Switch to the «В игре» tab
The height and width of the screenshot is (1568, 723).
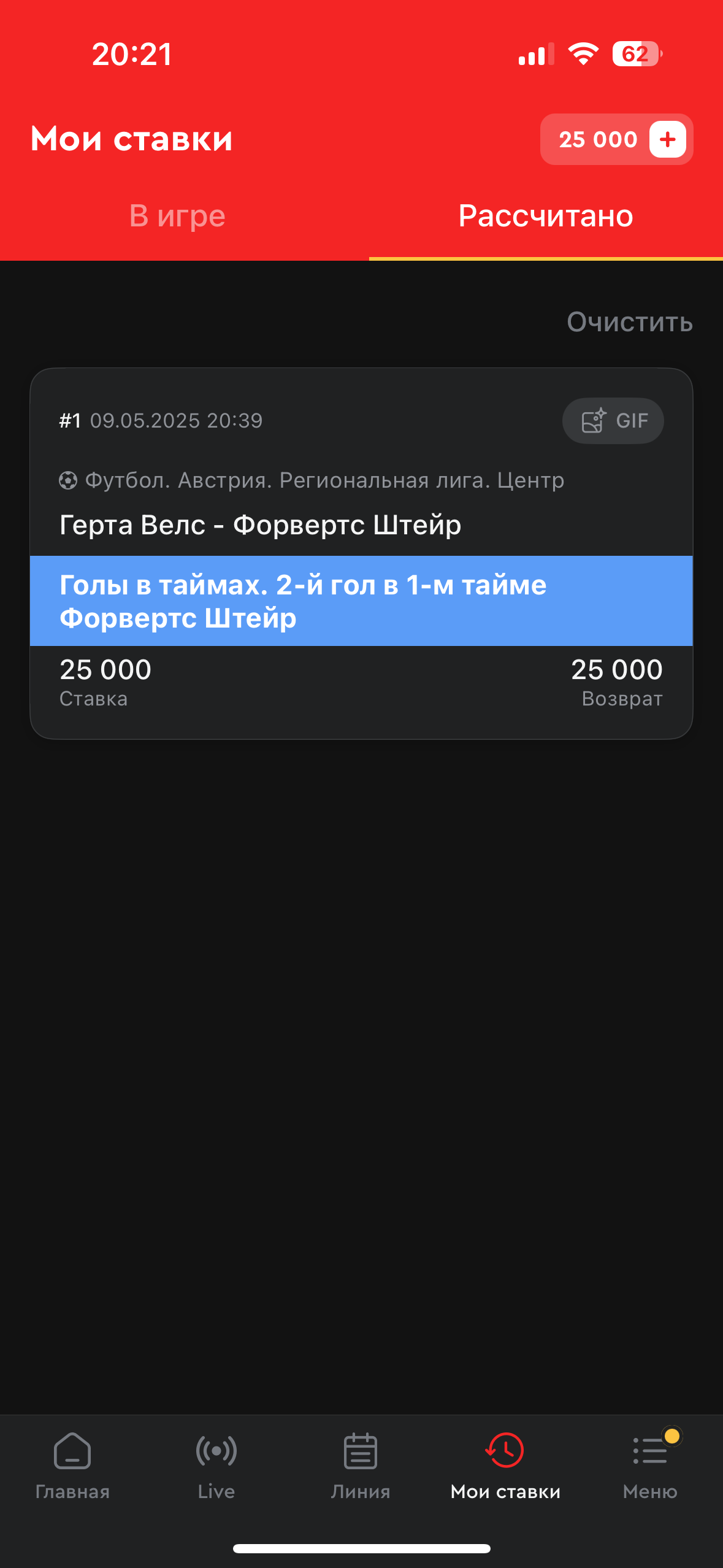tap(177, 216)
